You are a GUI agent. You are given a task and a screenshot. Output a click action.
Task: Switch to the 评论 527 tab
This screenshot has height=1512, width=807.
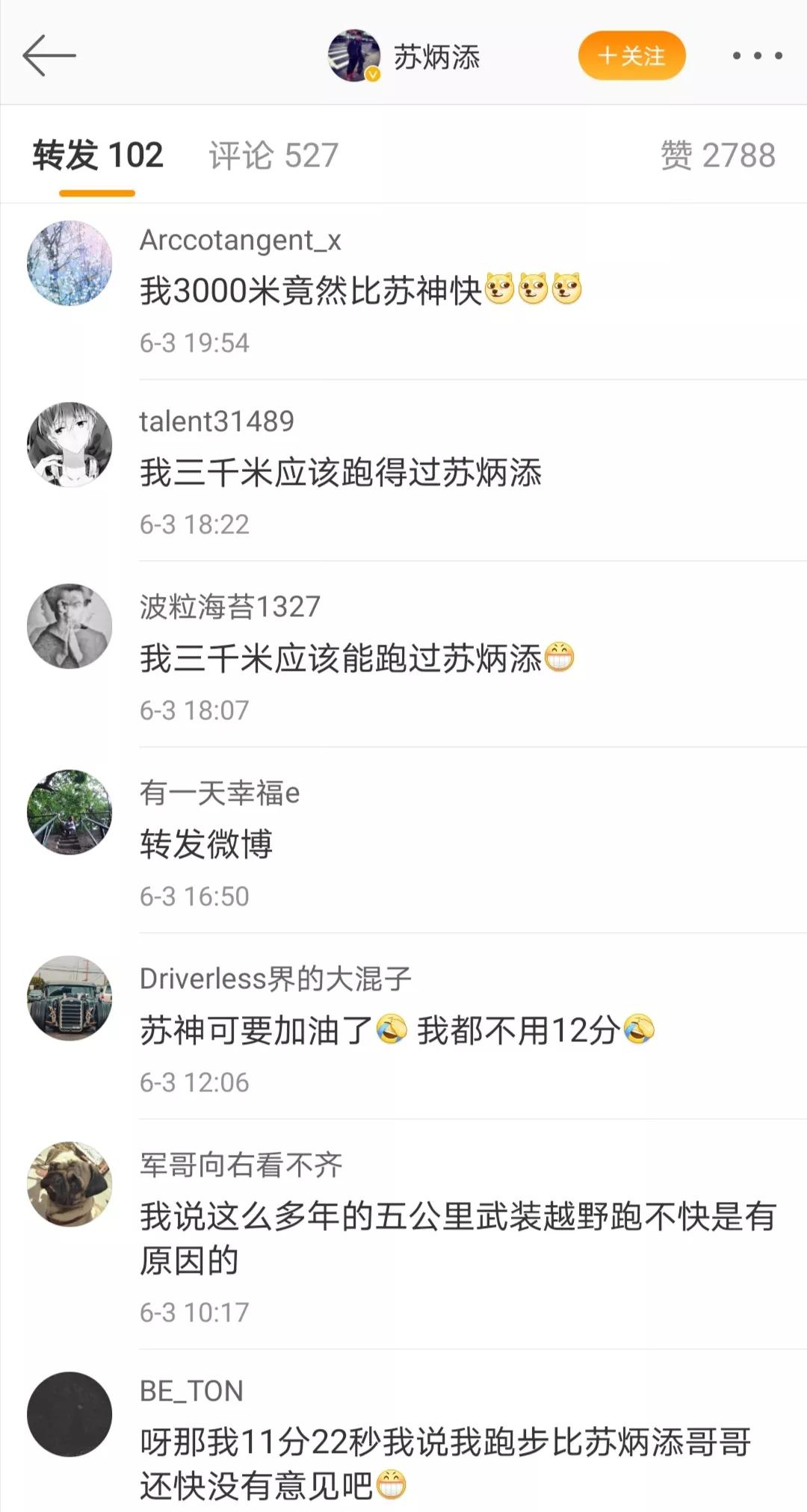click(x=273, y=155)
